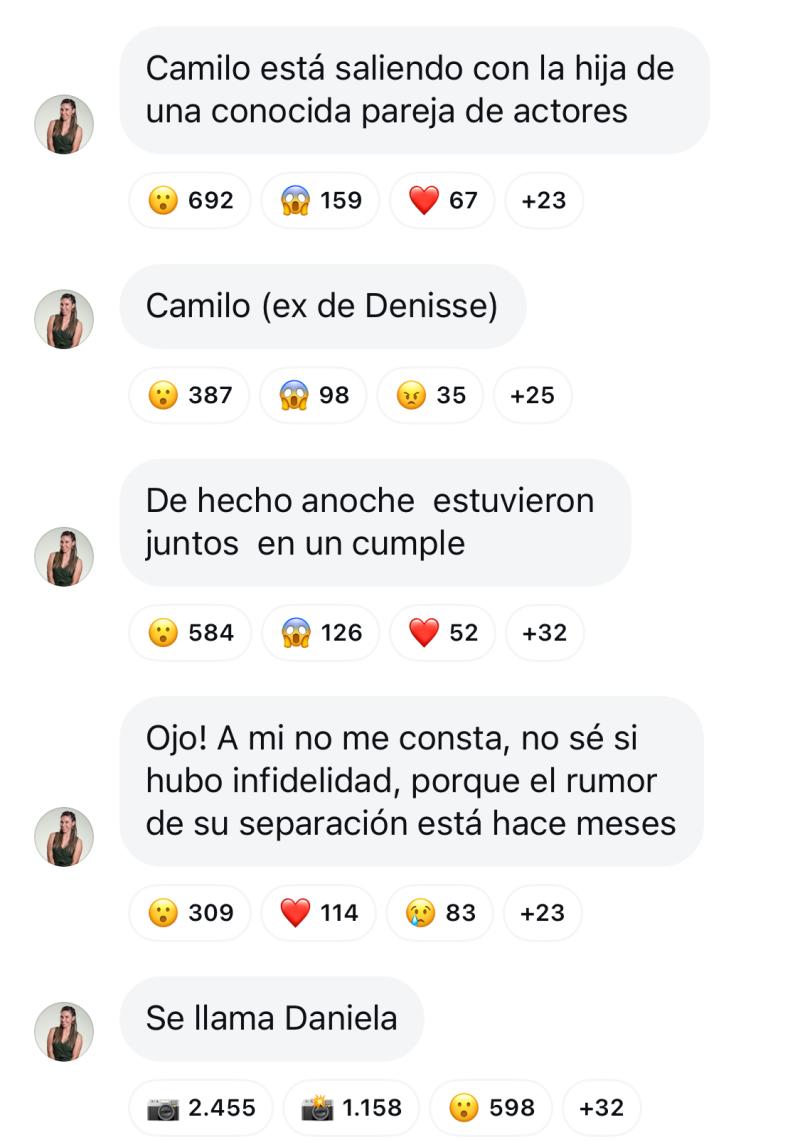Viewport: 800px width, 1142px height.
Task: Tap the surprised emoji reaction with 692 count
Action: (x=188, y=200)
